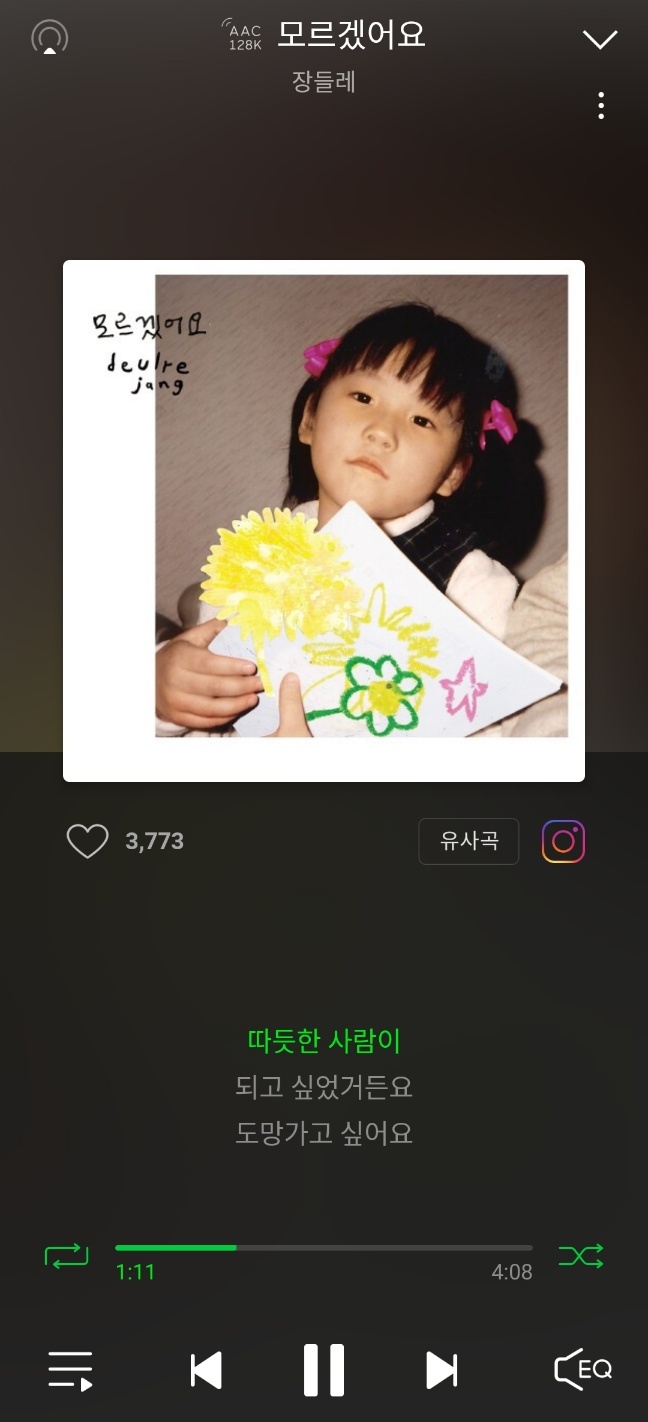The height and width of the screenshot is (1422, 648).
Task: Open the playlist queue
Action: click(x=70, y=1369)
